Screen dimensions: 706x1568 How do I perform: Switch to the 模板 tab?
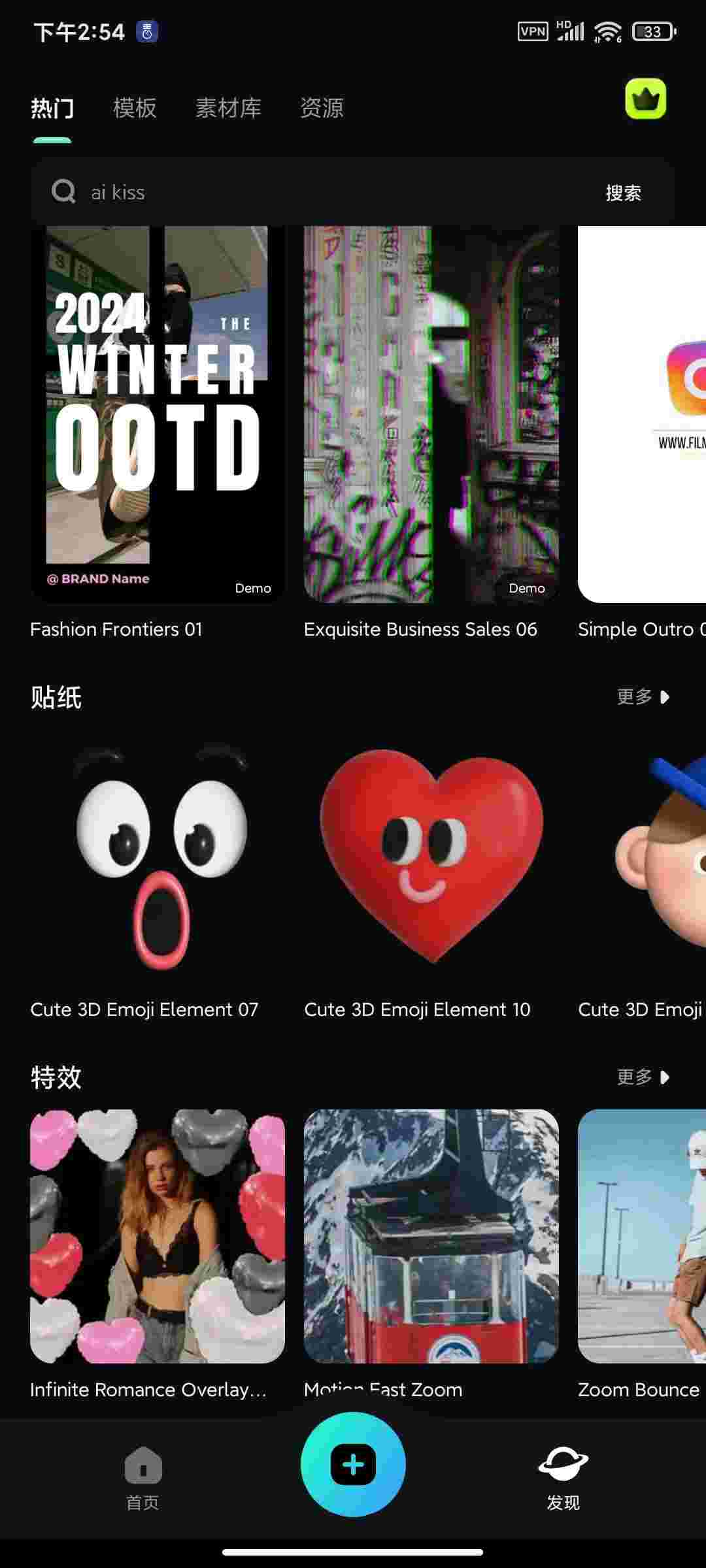[x=135, y=108]
